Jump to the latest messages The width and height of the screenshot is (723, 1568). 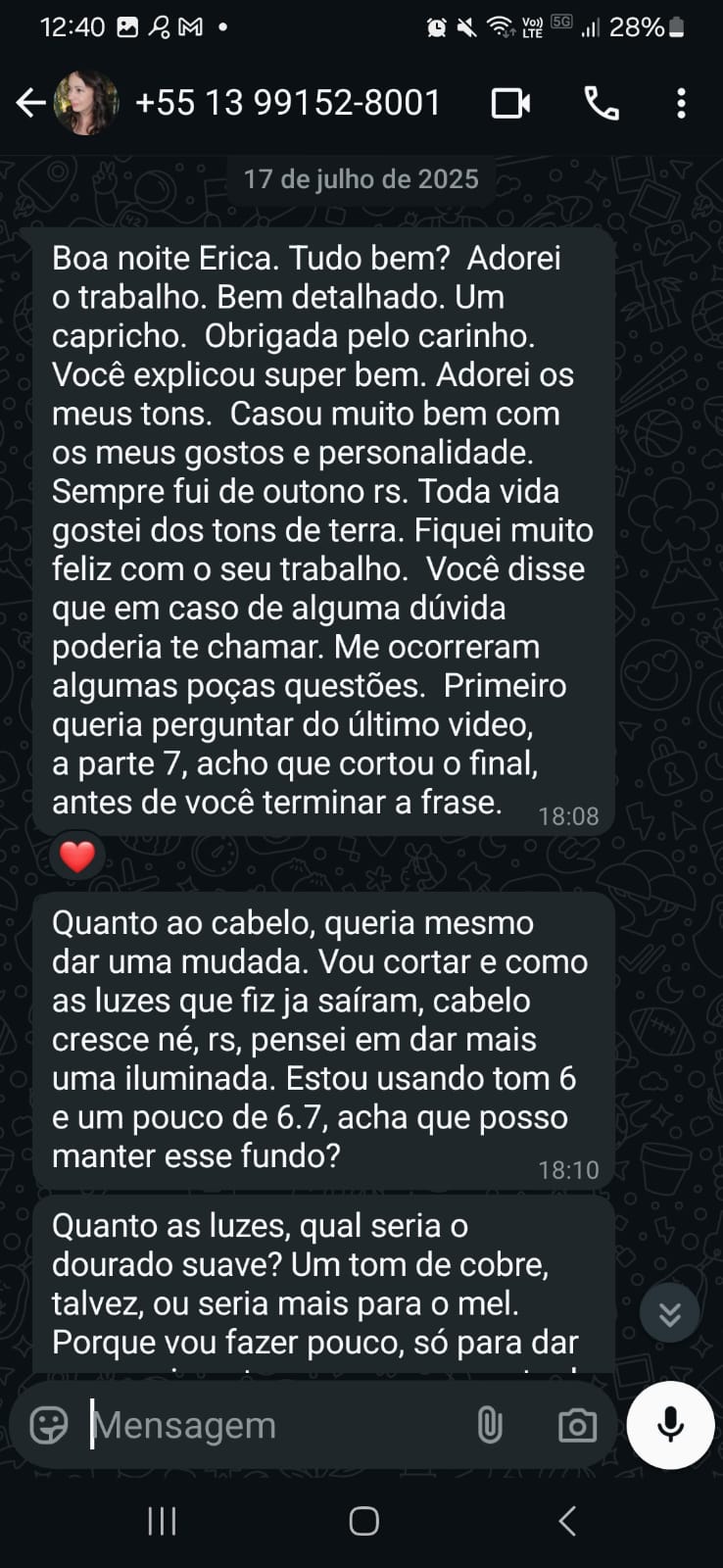tap(669, 1313)
